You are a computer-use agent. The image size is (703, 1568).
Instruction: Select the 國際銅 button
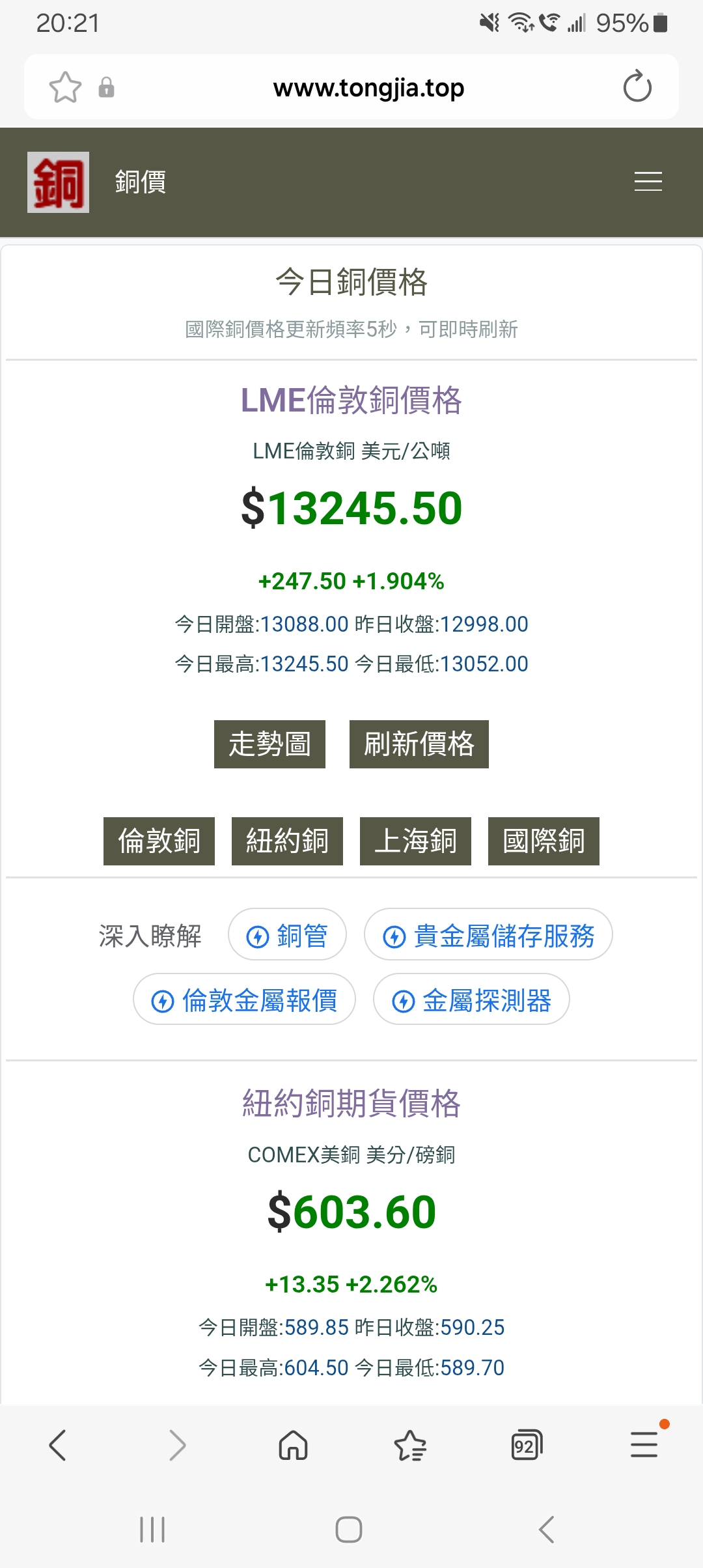pos(544,841)
